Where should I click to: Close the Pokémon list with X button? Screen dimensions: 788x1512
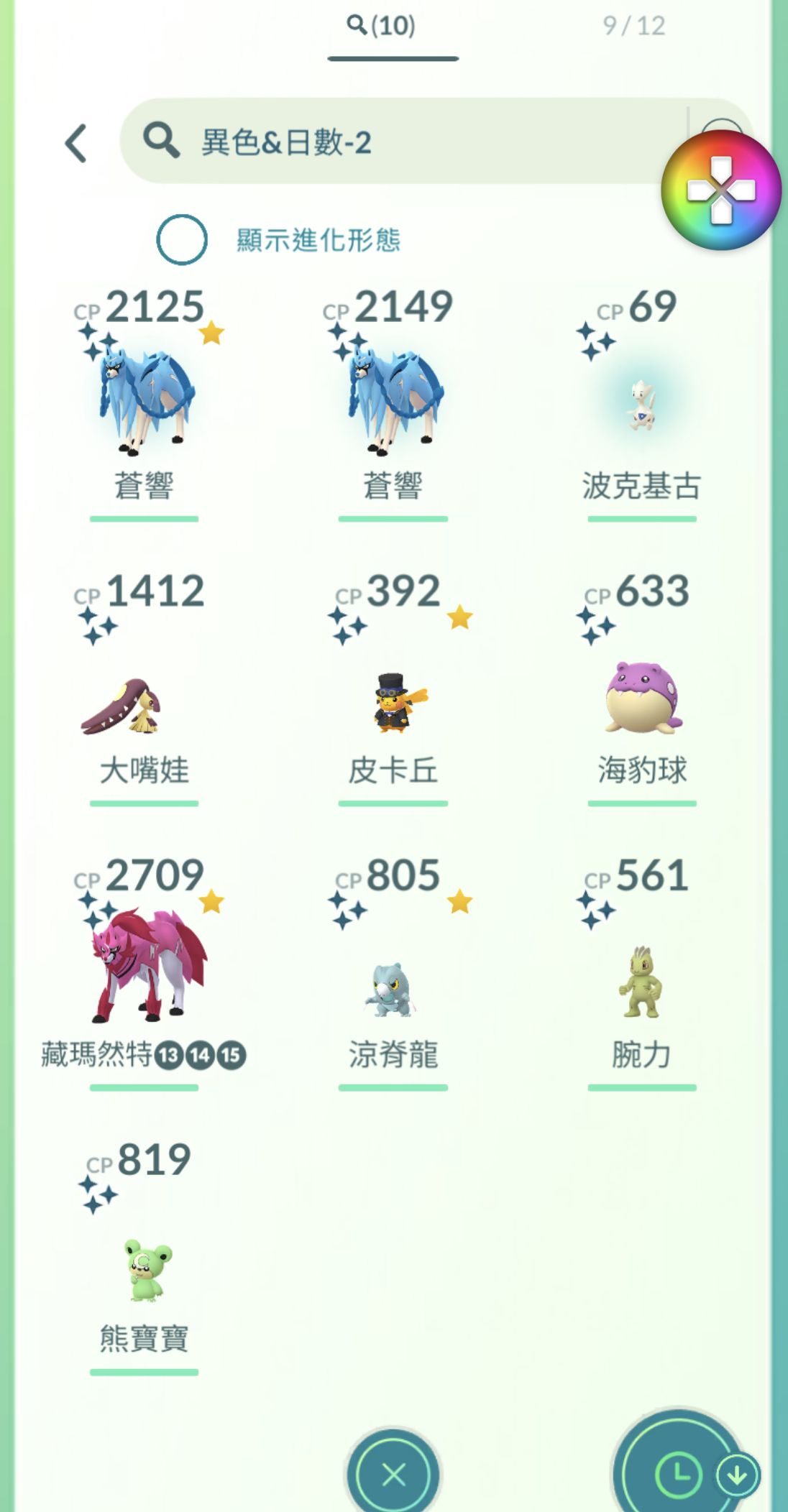[393, 1475]
